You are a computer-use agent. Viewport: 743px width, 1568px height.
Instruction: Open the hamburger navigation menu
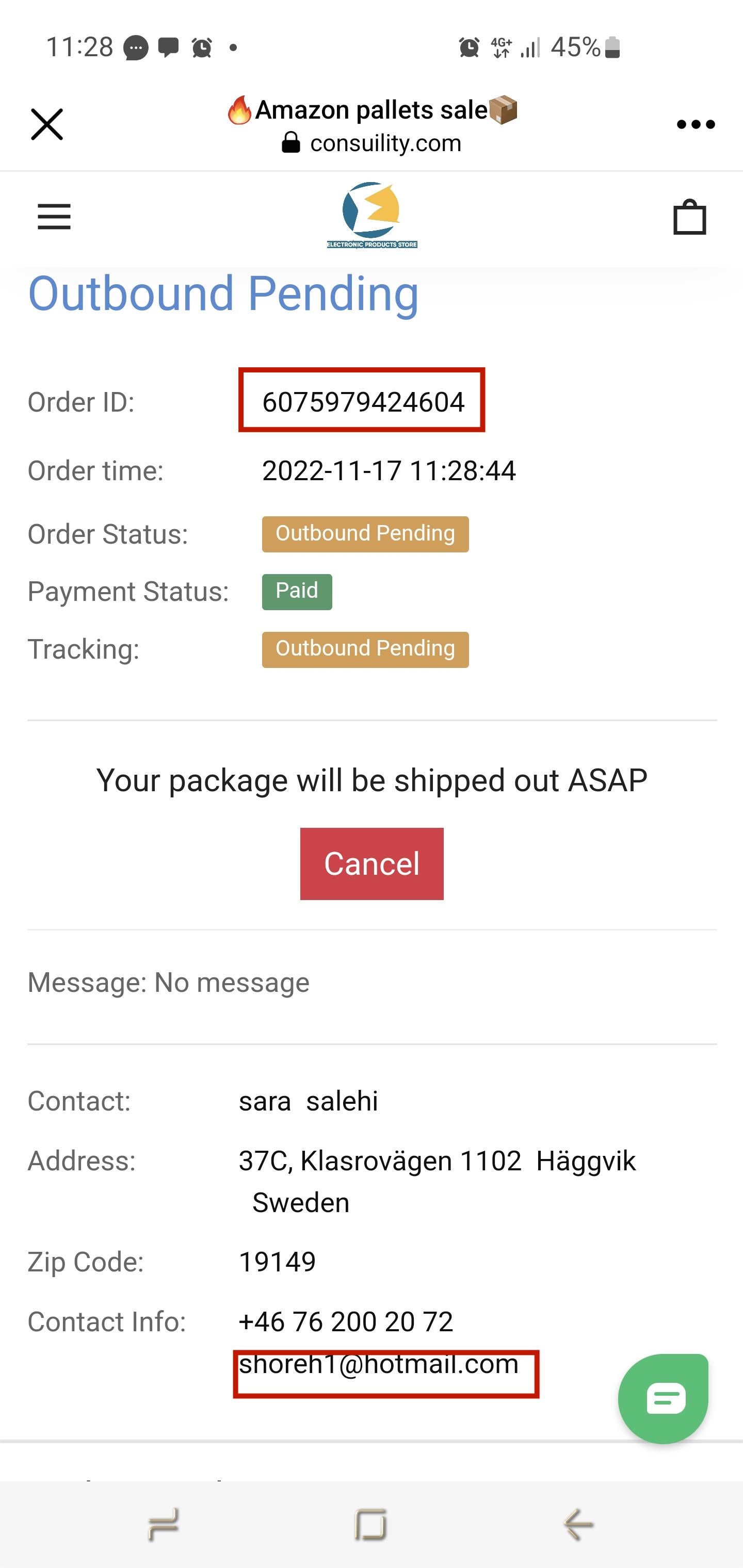(54, 217)
